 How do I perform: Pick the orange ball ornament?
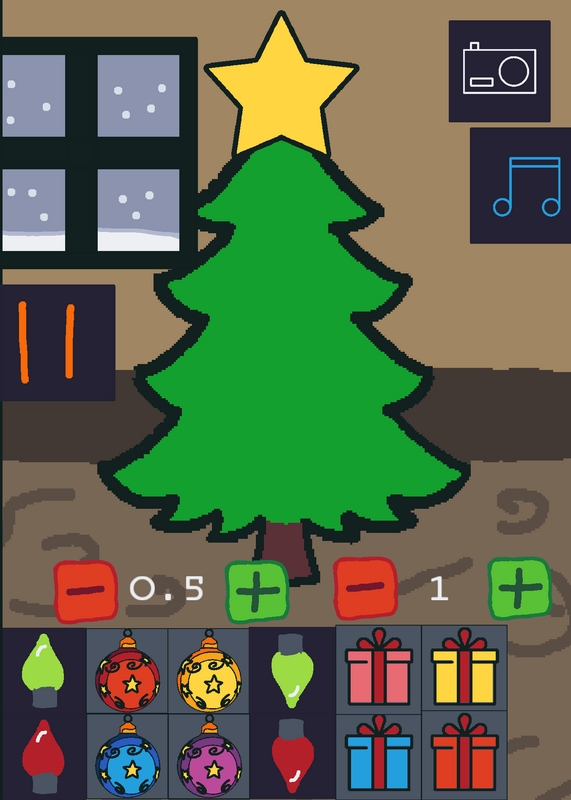pyautogui.click(x=209, y=670)
